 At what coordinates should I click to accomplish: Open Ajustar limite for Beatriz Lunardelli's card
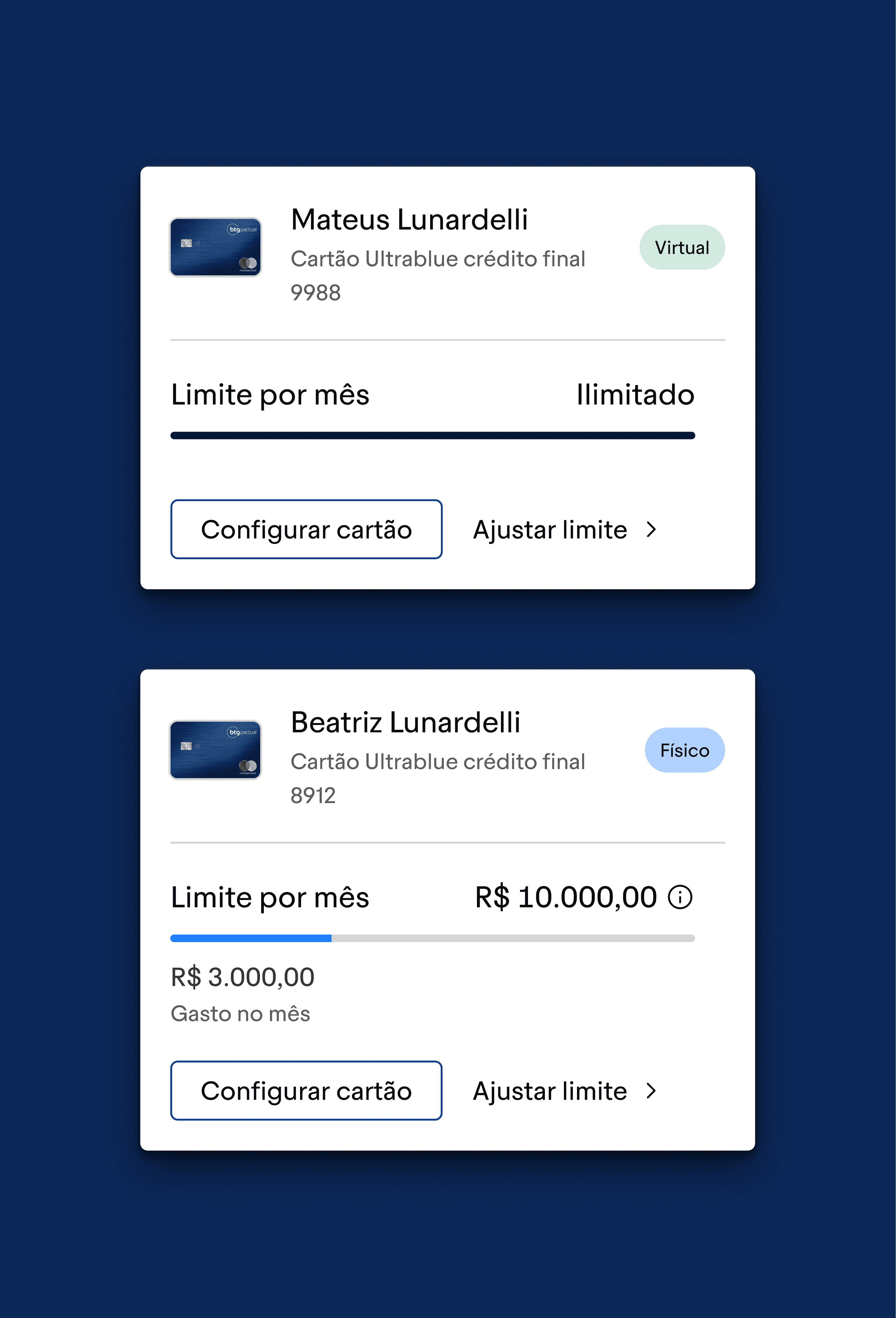point(565,1091)
